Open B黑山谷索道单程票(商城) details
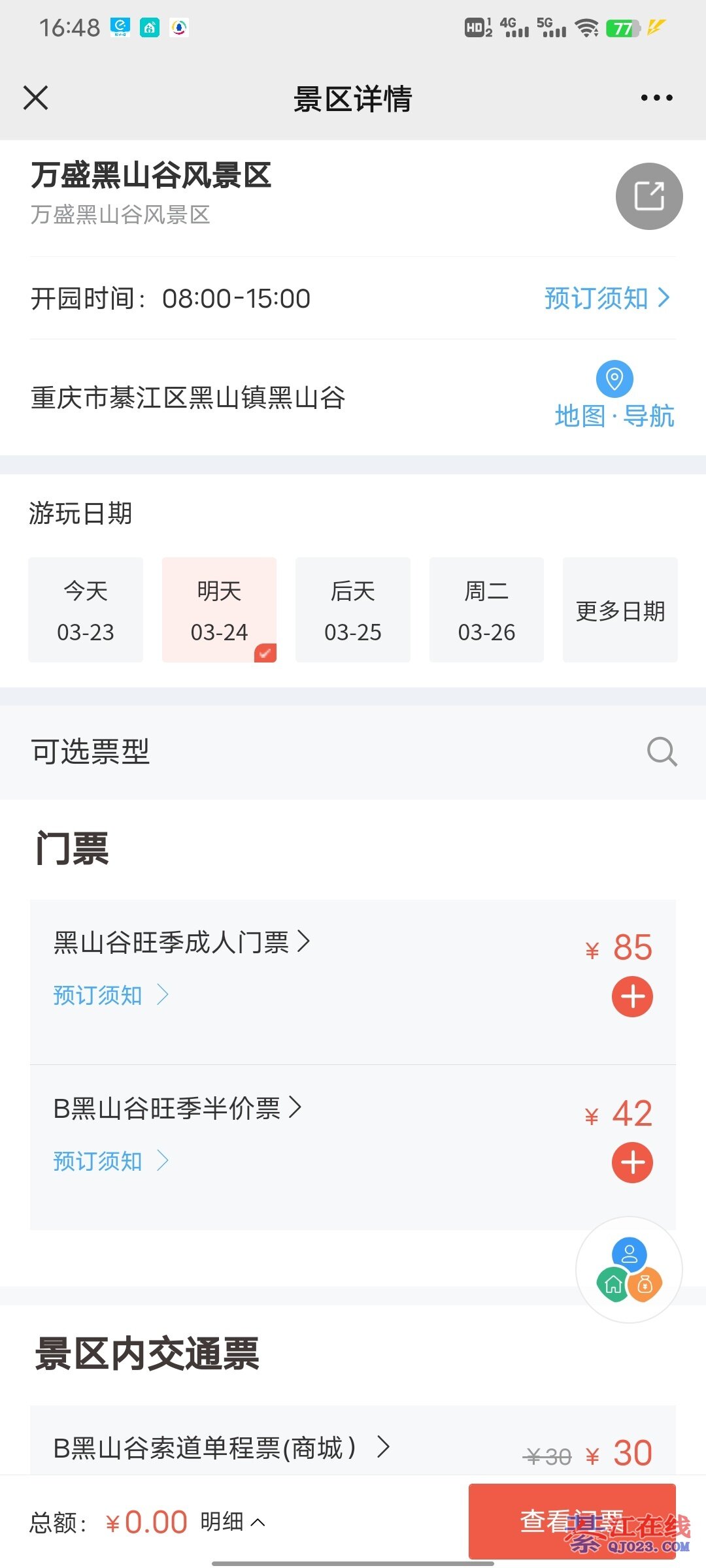Screen dimensions: 706x1568 tap(221, 1448)
